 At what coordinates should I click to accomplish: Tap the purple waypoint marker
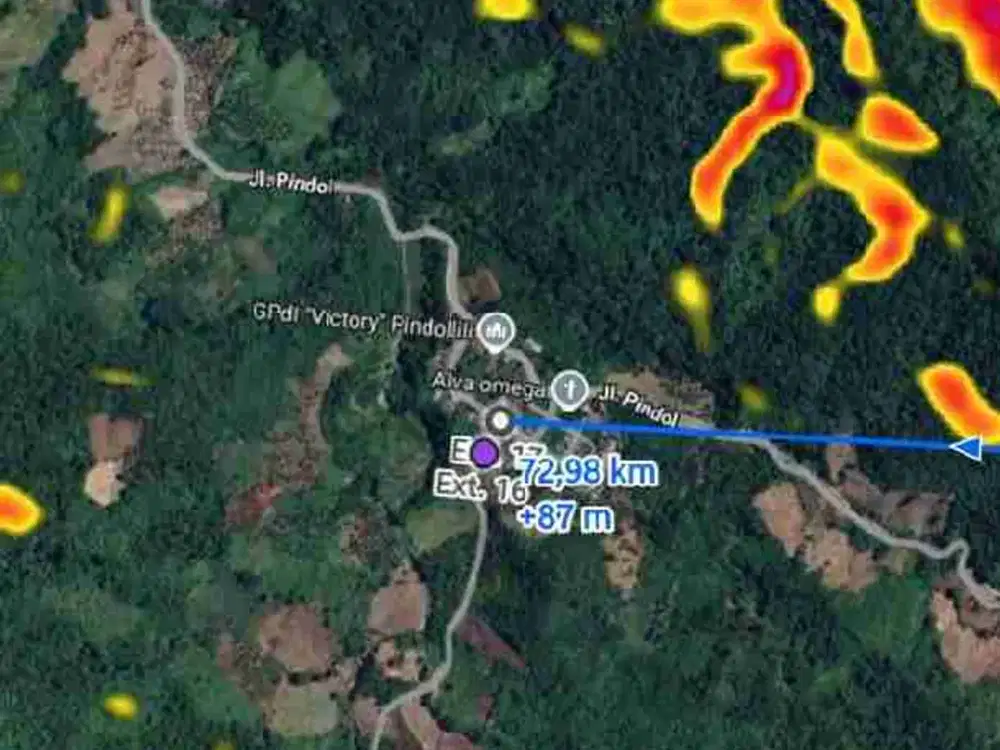coord(486,452)
